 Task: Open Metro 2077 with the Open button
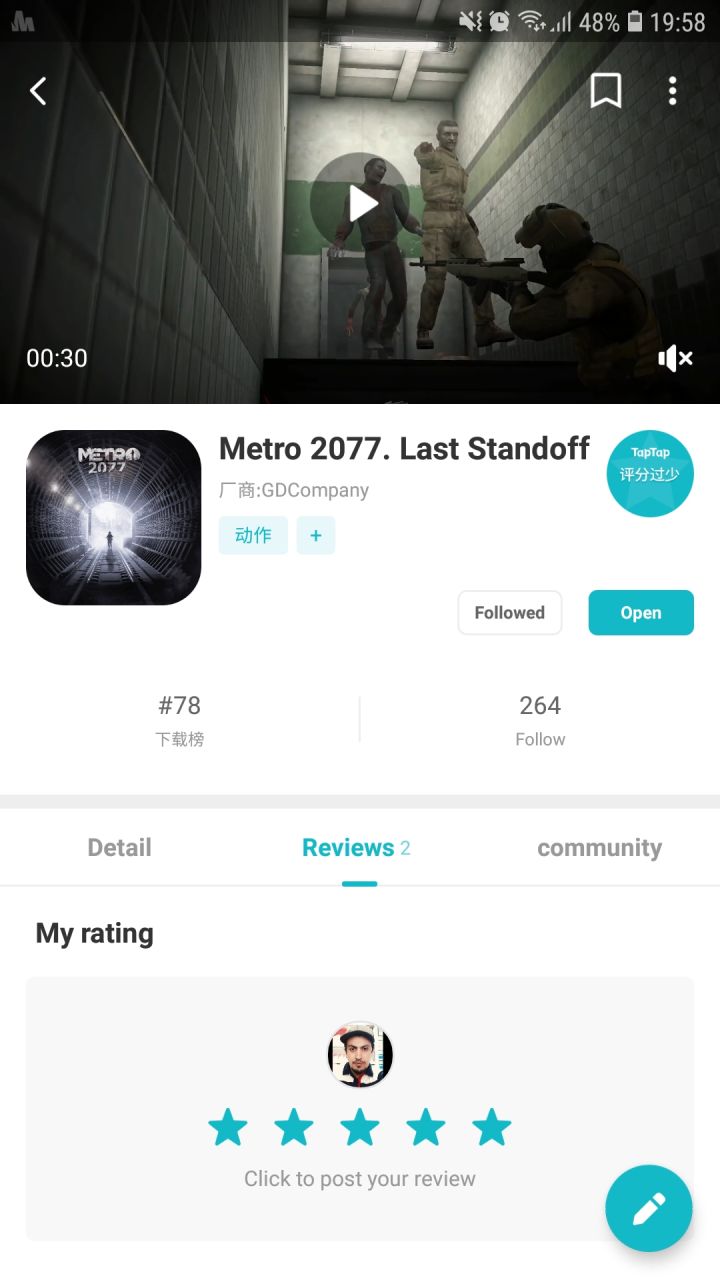pos(640,613)
